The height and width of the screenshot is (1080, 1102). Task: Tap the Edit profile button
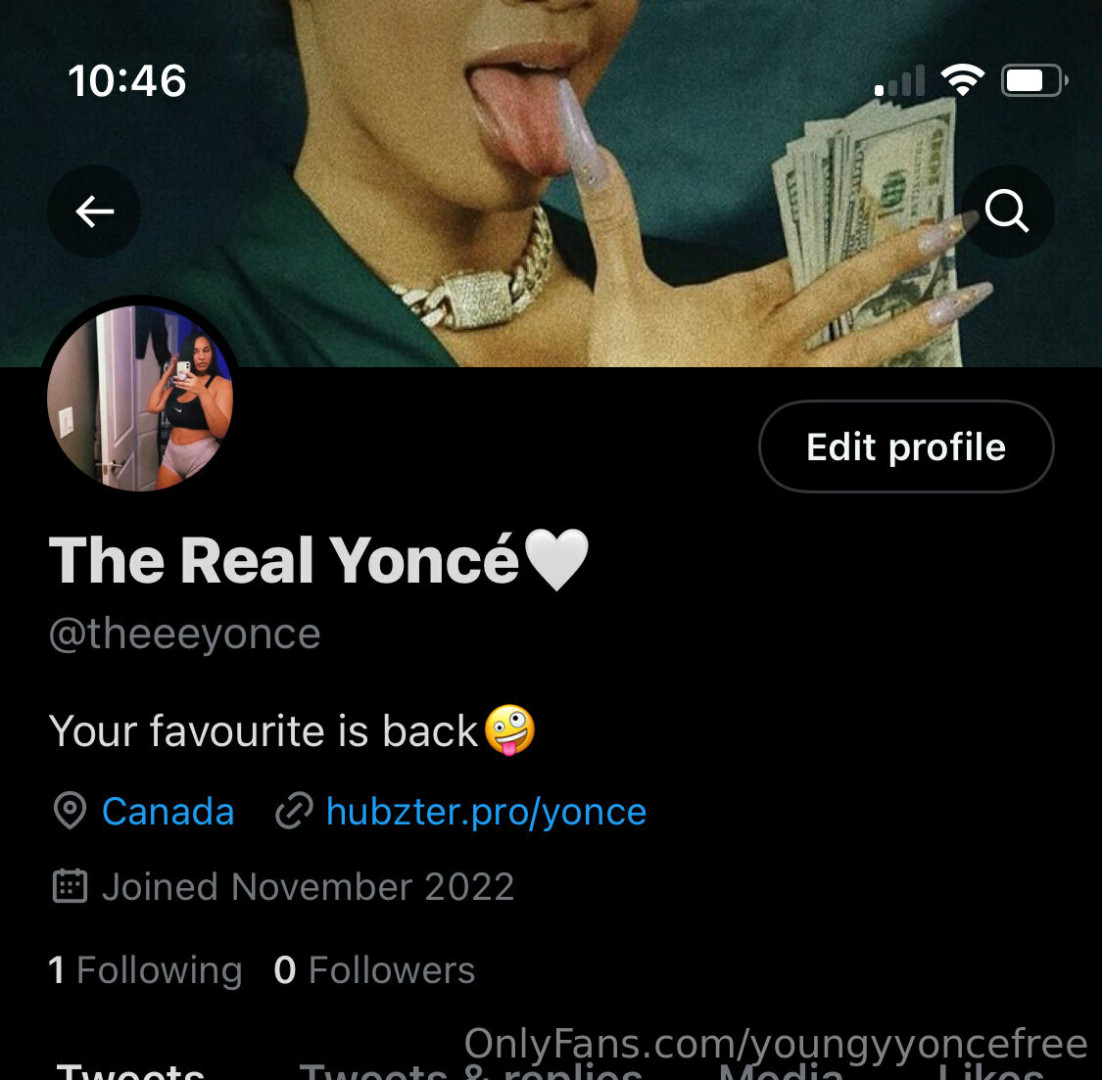(x=905, y=447)
